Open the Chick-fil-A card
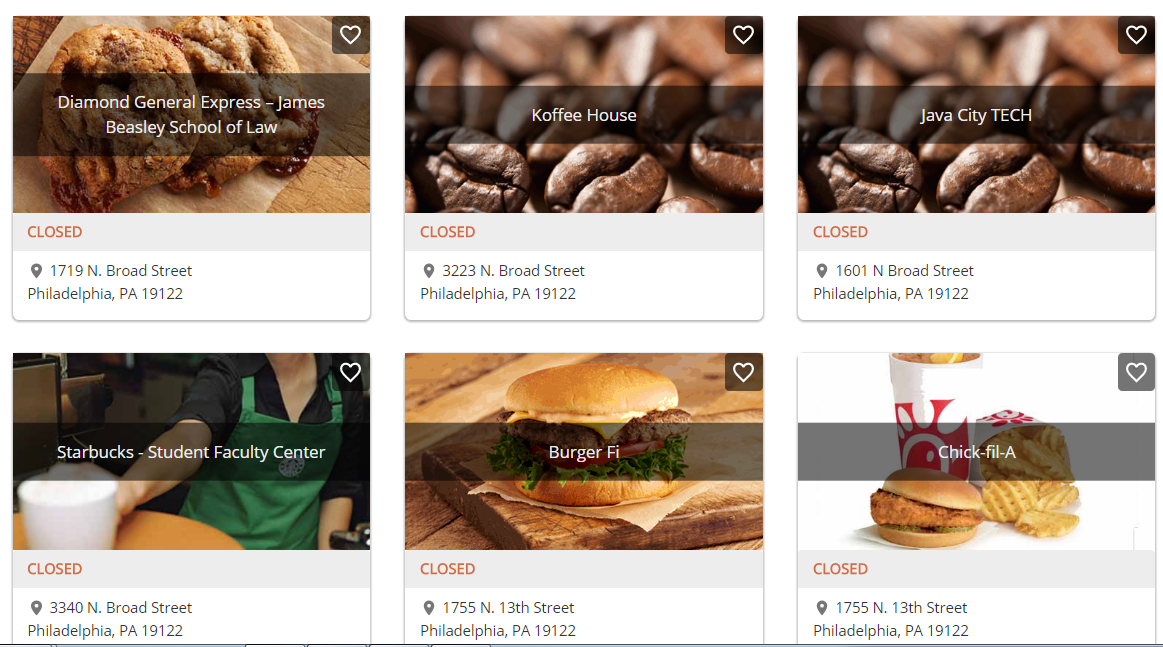Viewport: 1163px width, 647px height. tap(976, 452)
